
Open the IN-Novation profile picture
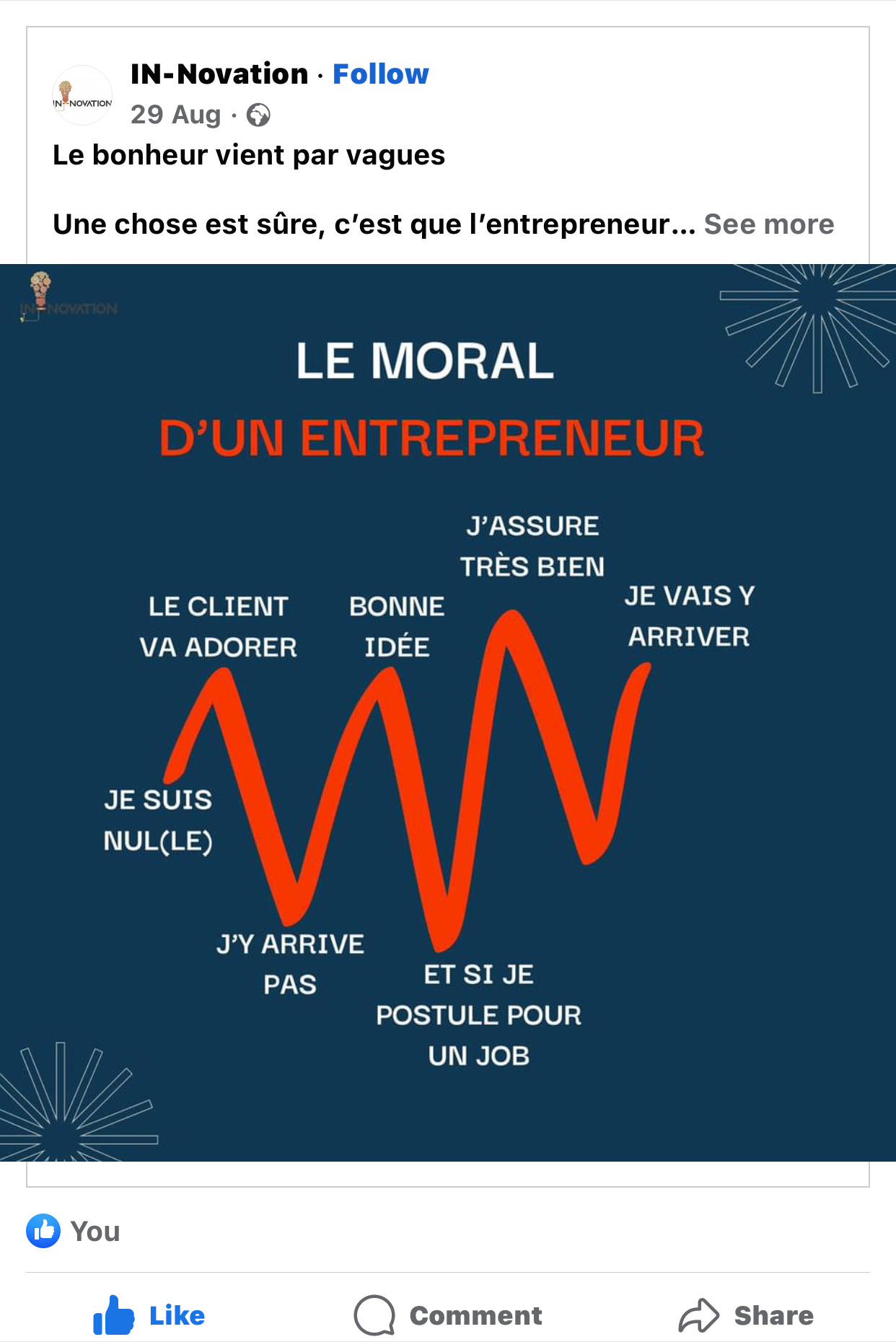(82, 95)
